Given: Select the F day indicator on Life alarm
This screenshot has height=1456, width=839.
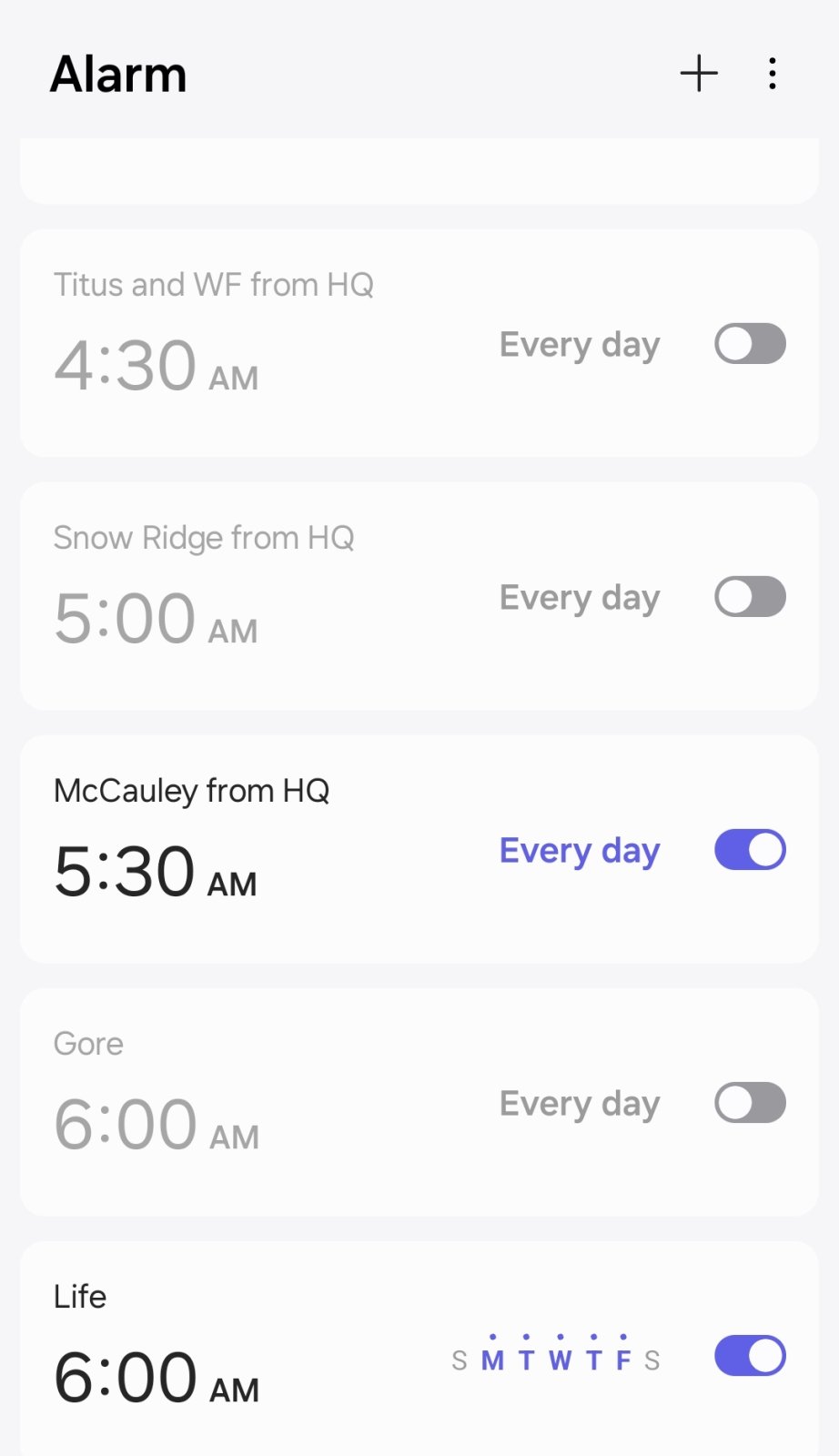Looking at the screenshot, I should (622, 1358).
